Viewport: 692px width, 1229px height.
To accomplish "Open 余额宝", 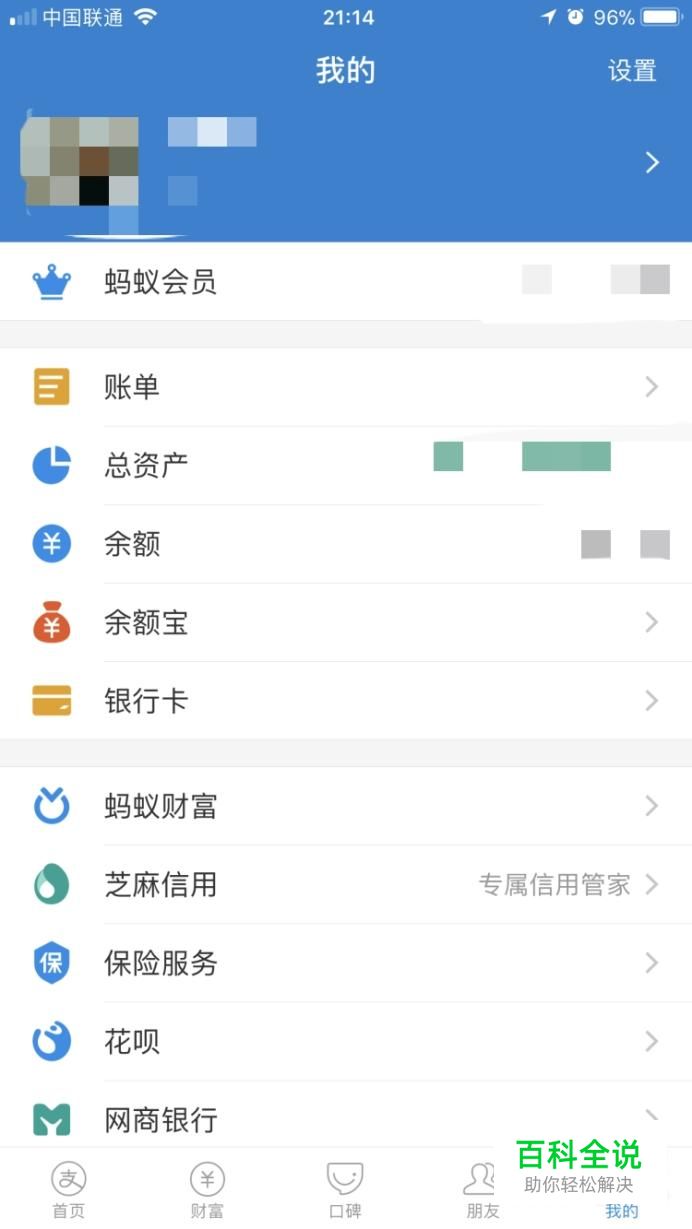I will click(345, 623).
